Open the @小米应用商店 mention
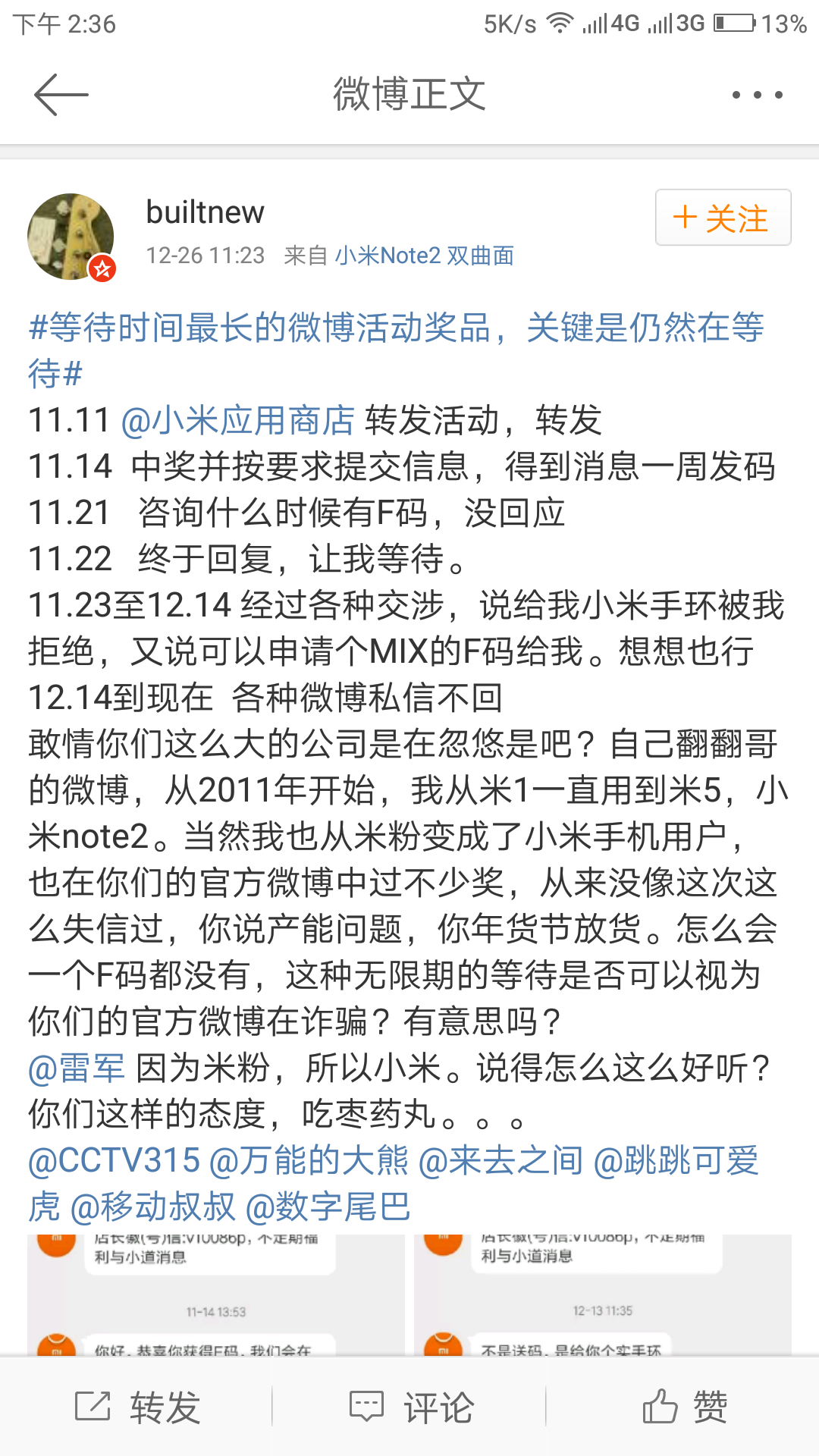 (237, 420)
